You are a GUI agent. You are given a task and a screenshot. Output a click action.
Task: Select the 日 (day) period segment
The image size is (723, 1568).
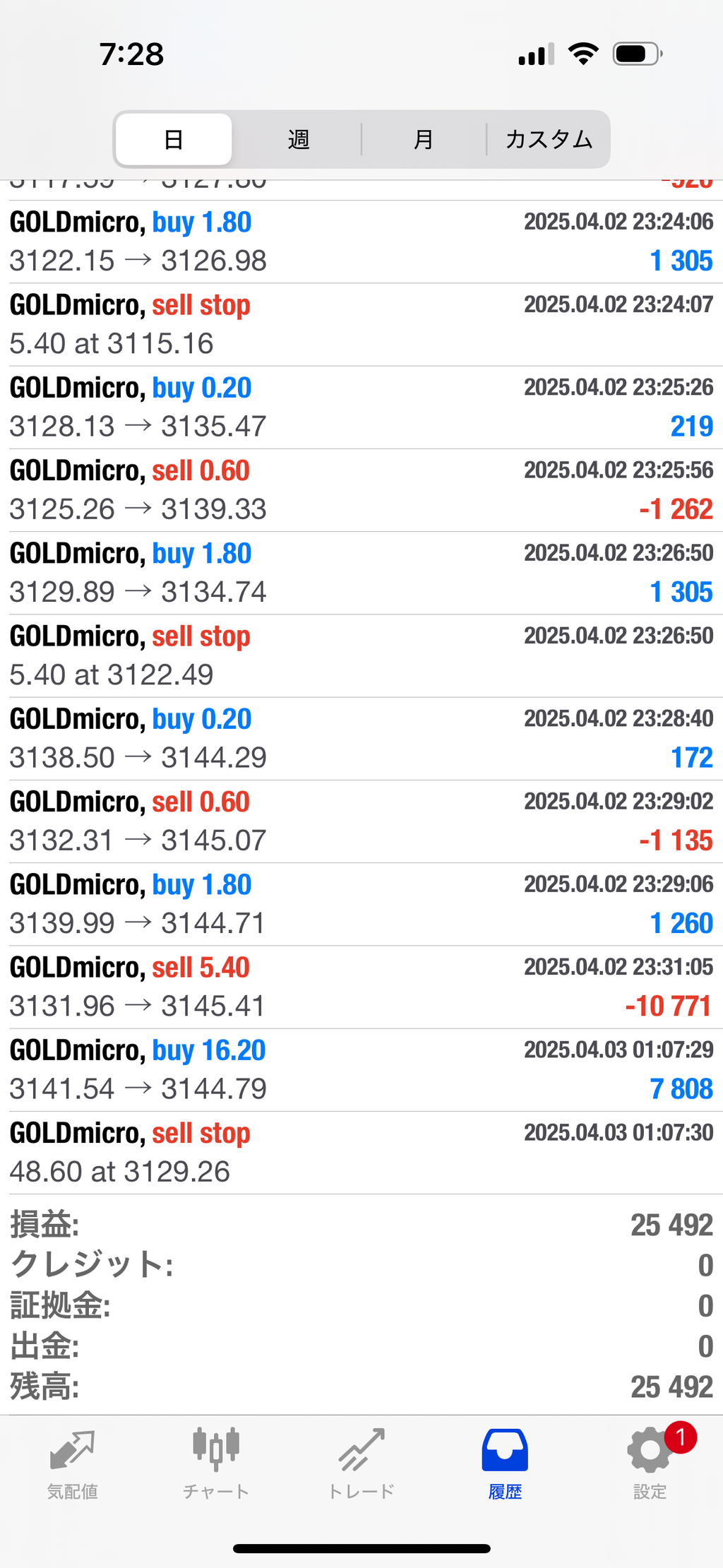tap(174, 139)
